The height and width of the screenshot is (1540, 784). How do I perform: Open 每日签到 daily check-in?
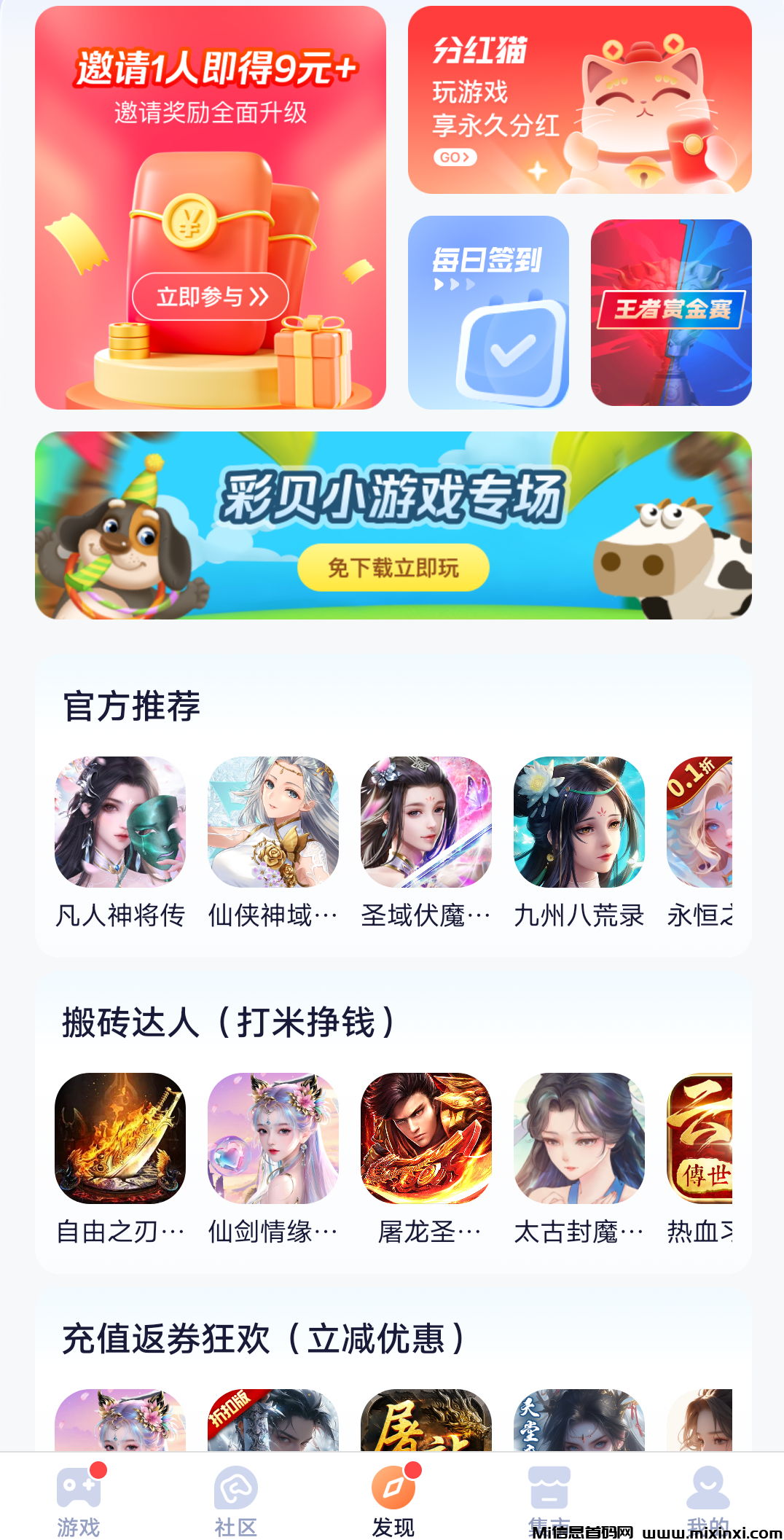488,313
